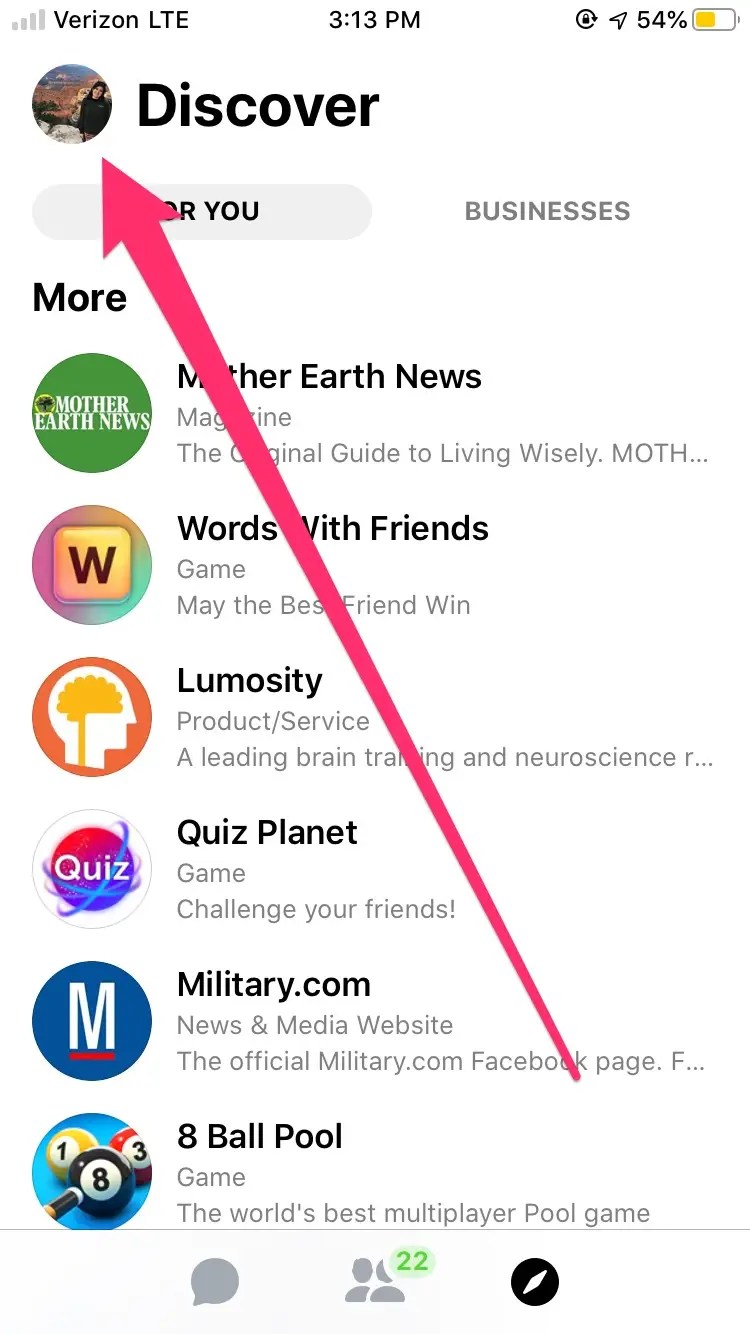
Task: Open Mother Earth News page
Action: [375, 412]
